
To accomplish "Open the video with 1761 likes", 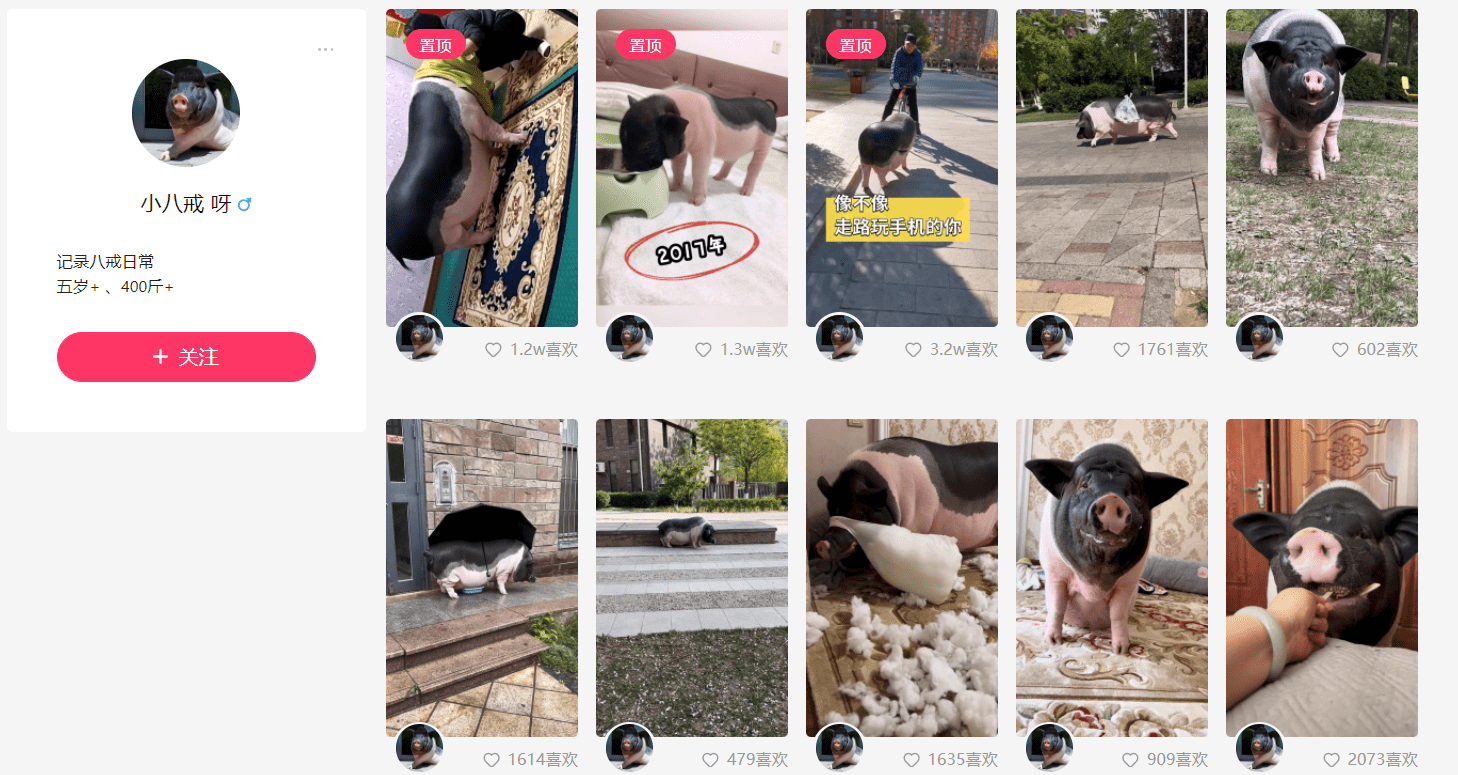I will 1111,170.
